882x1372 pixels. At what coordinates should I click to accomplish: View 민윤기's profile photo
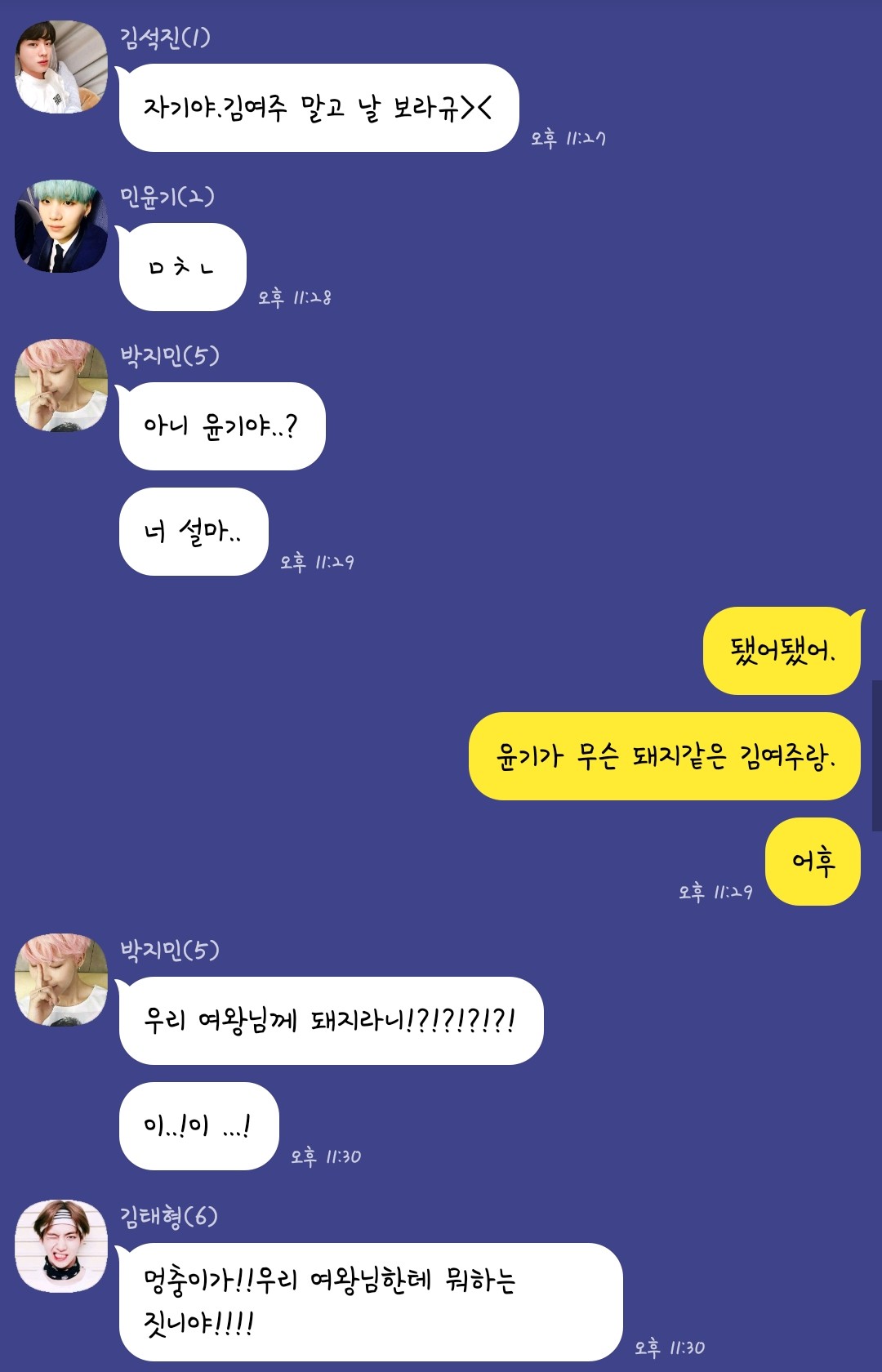[61, 226]
